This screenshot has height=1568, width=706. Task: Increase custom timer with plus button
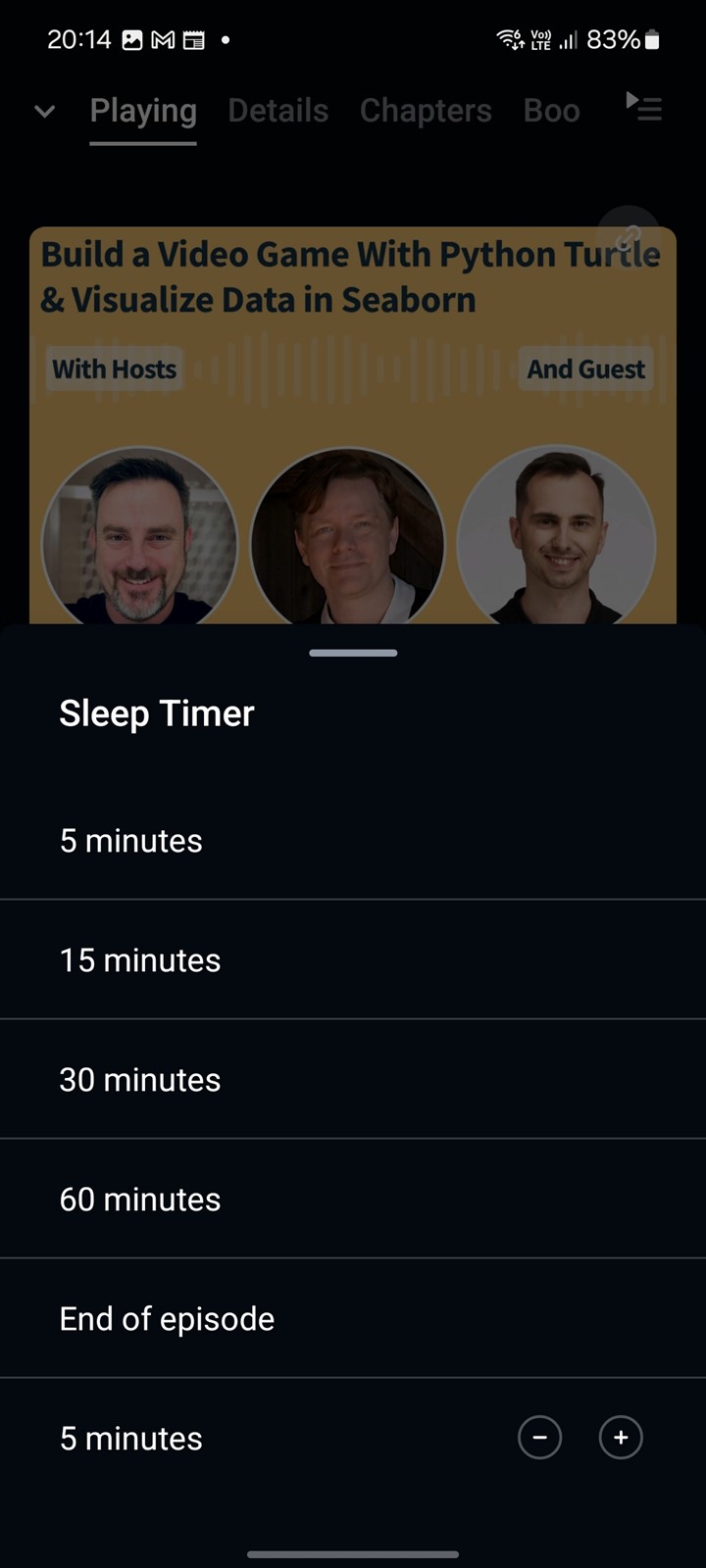[621, 1438]
